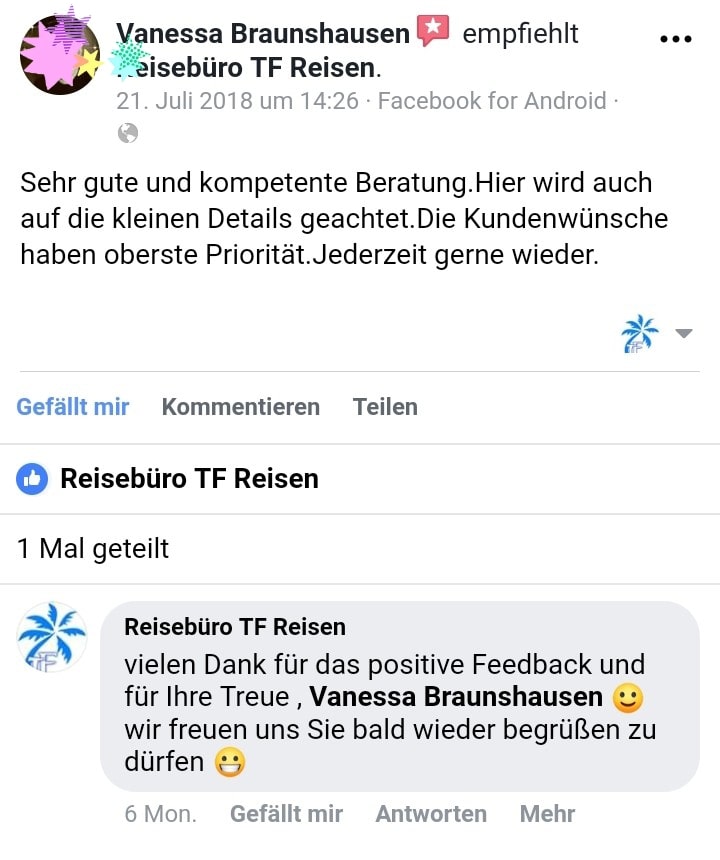This screenshot has height=860, width=720.
Task: Open Vanessa Braunshausen's profile from post header
Action: coord(263,33)
